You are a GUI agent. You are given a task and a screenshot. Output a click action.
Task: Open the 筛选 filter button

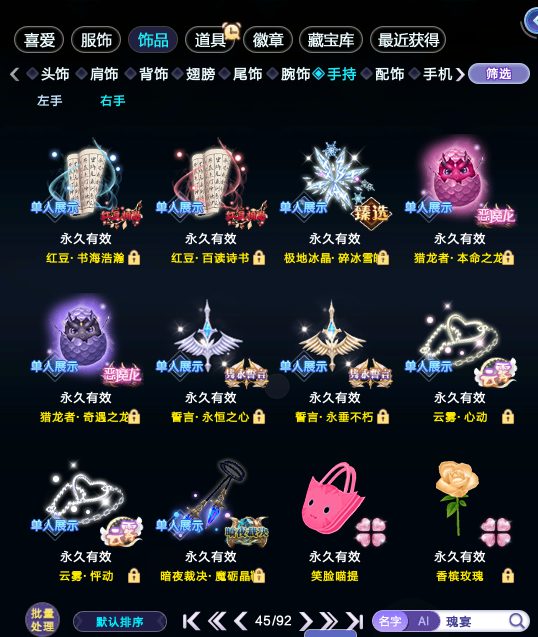point(499,74)
